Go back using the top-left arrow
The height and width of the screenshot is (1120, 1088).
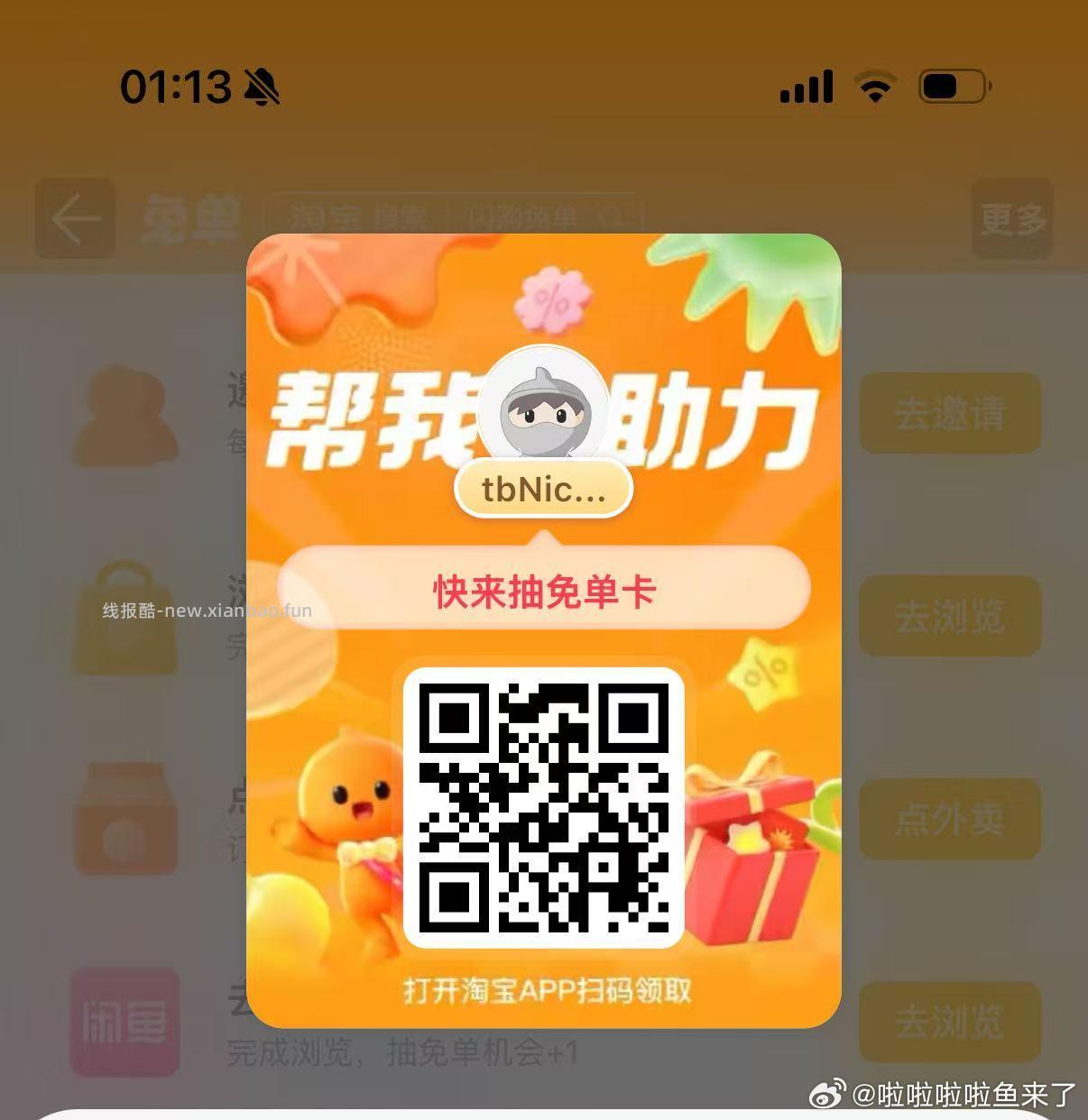point(75,218)
